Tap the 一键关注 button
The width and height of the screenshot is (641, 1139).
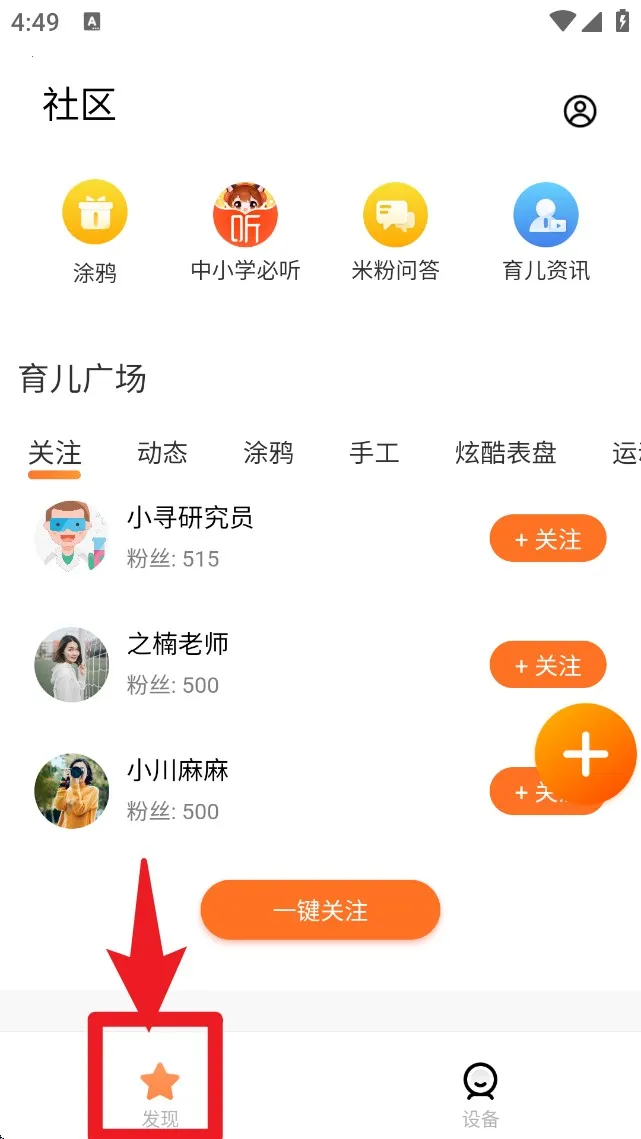point(320,911)
